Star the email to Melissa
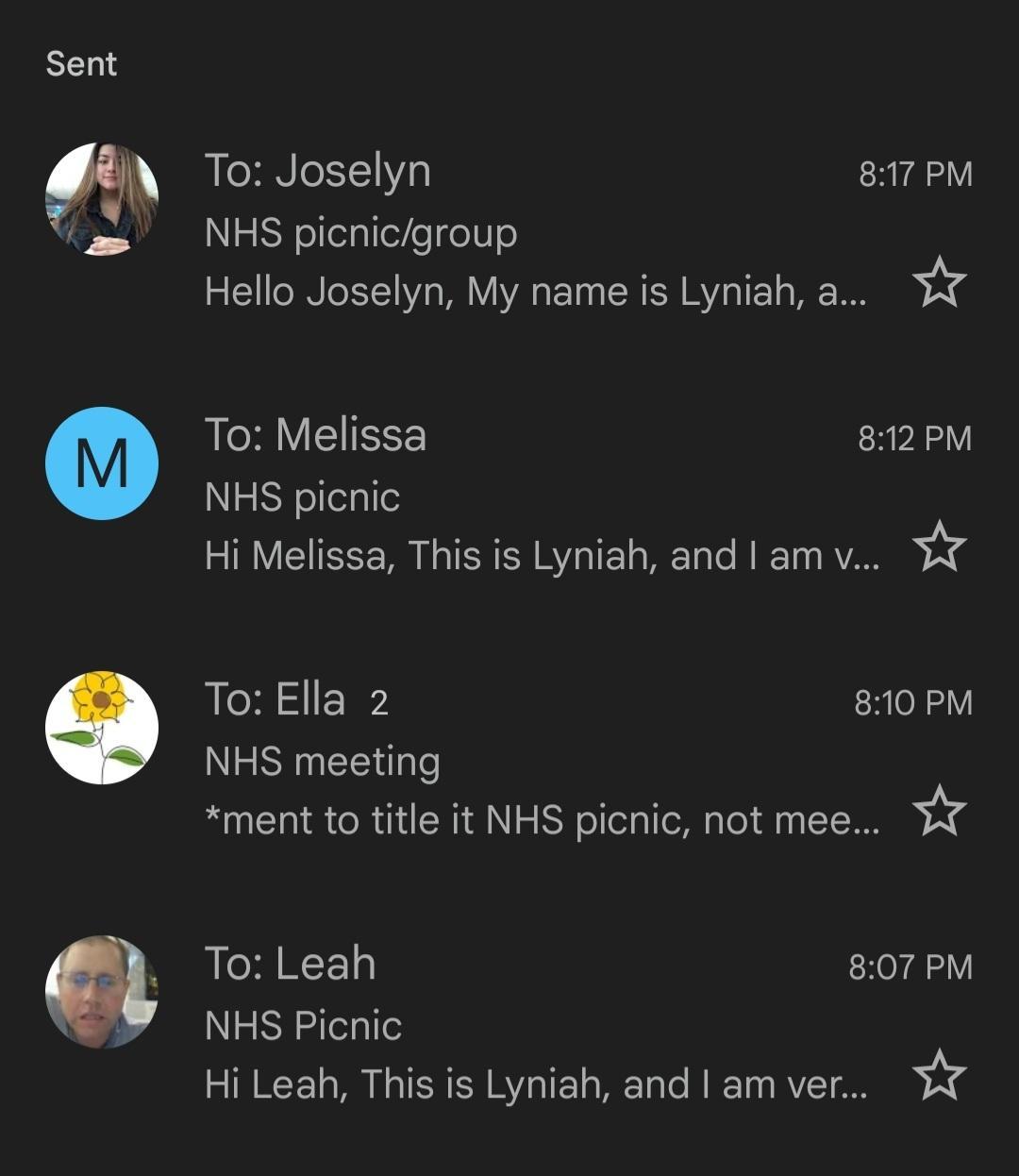Screen dimensions: 1019x1176 point(939,548)
